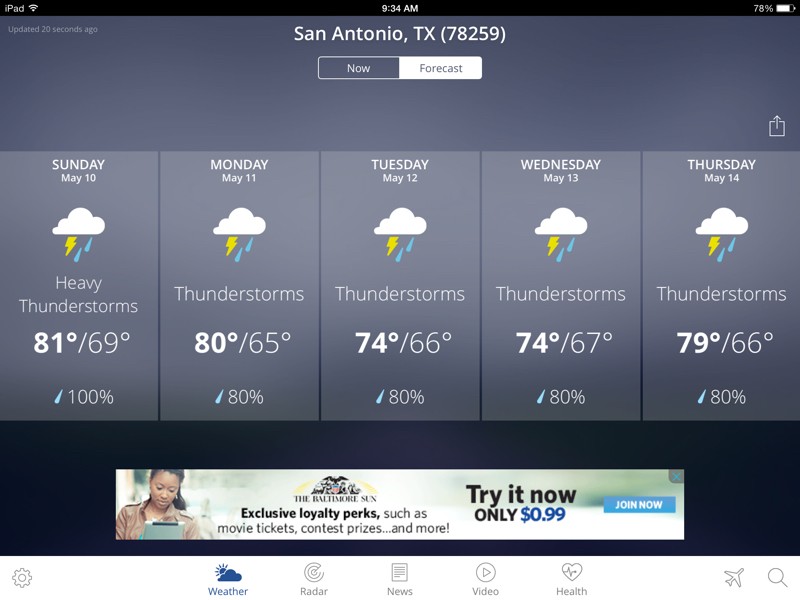800x600 pixels.
Task: Open Sunday May 10 forecast card
Action: (x=79, y=286)
